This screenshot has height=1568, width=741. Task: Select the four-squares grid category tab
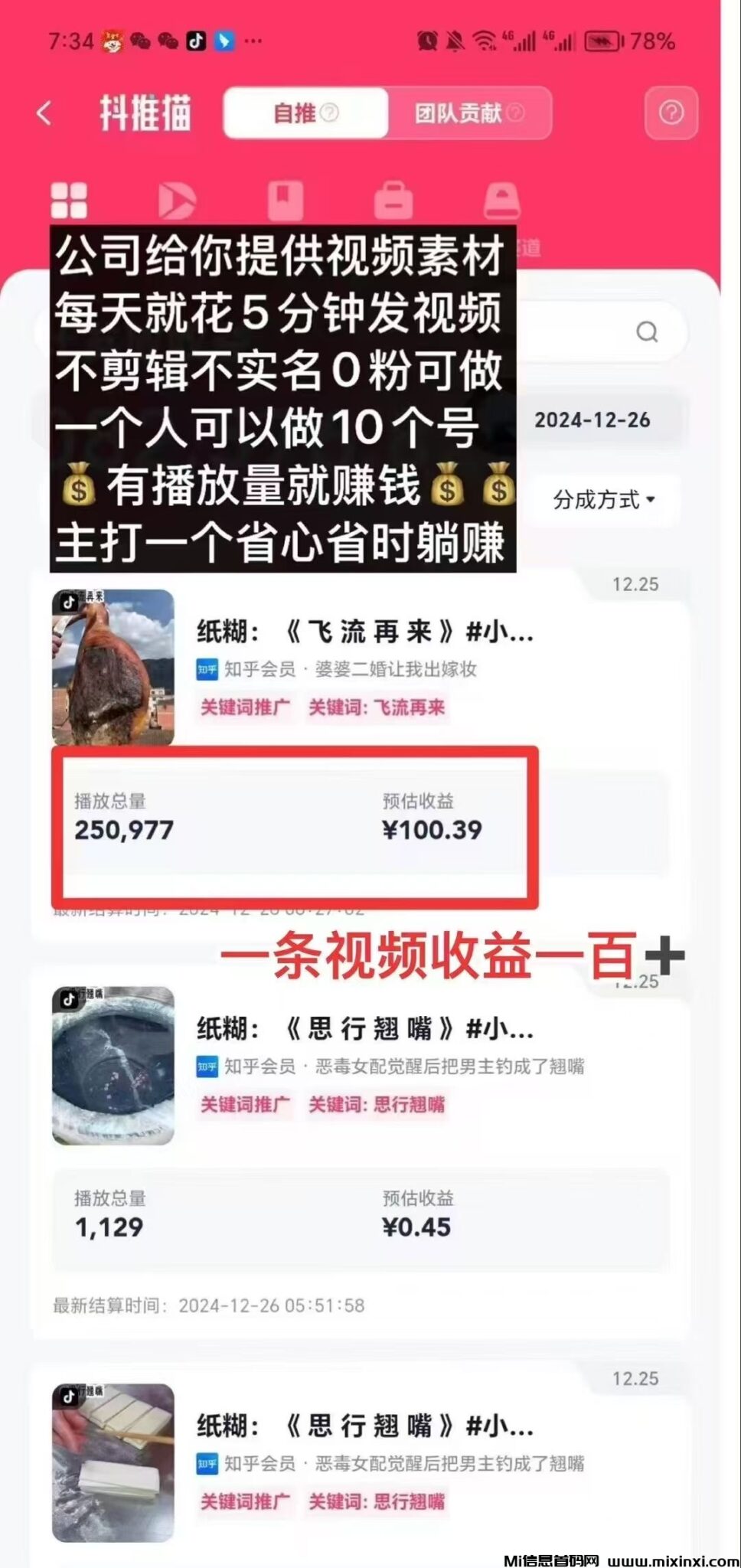[69, 201]
